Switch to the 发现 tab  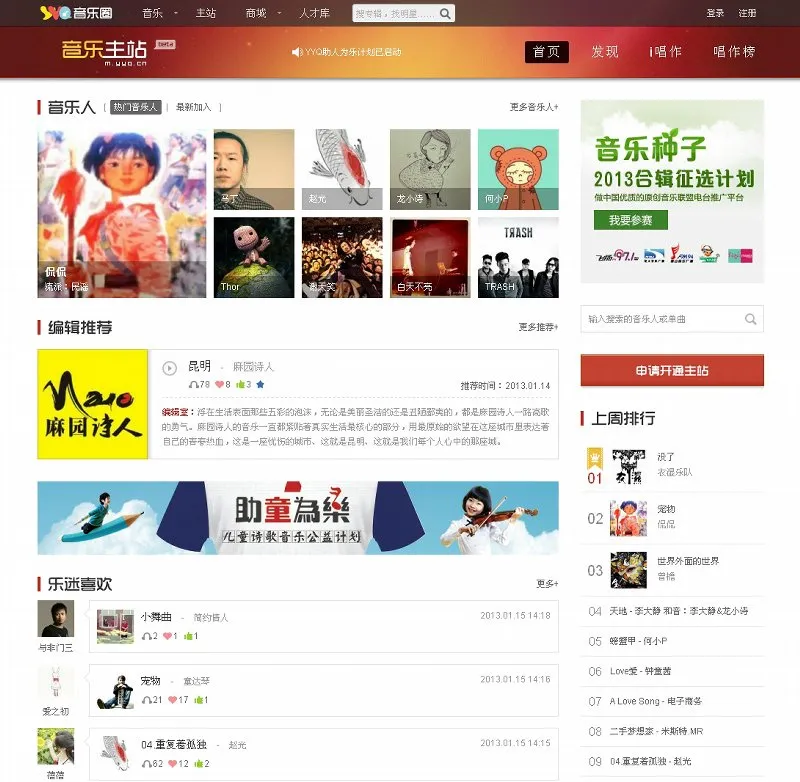[x=605, y=52]
